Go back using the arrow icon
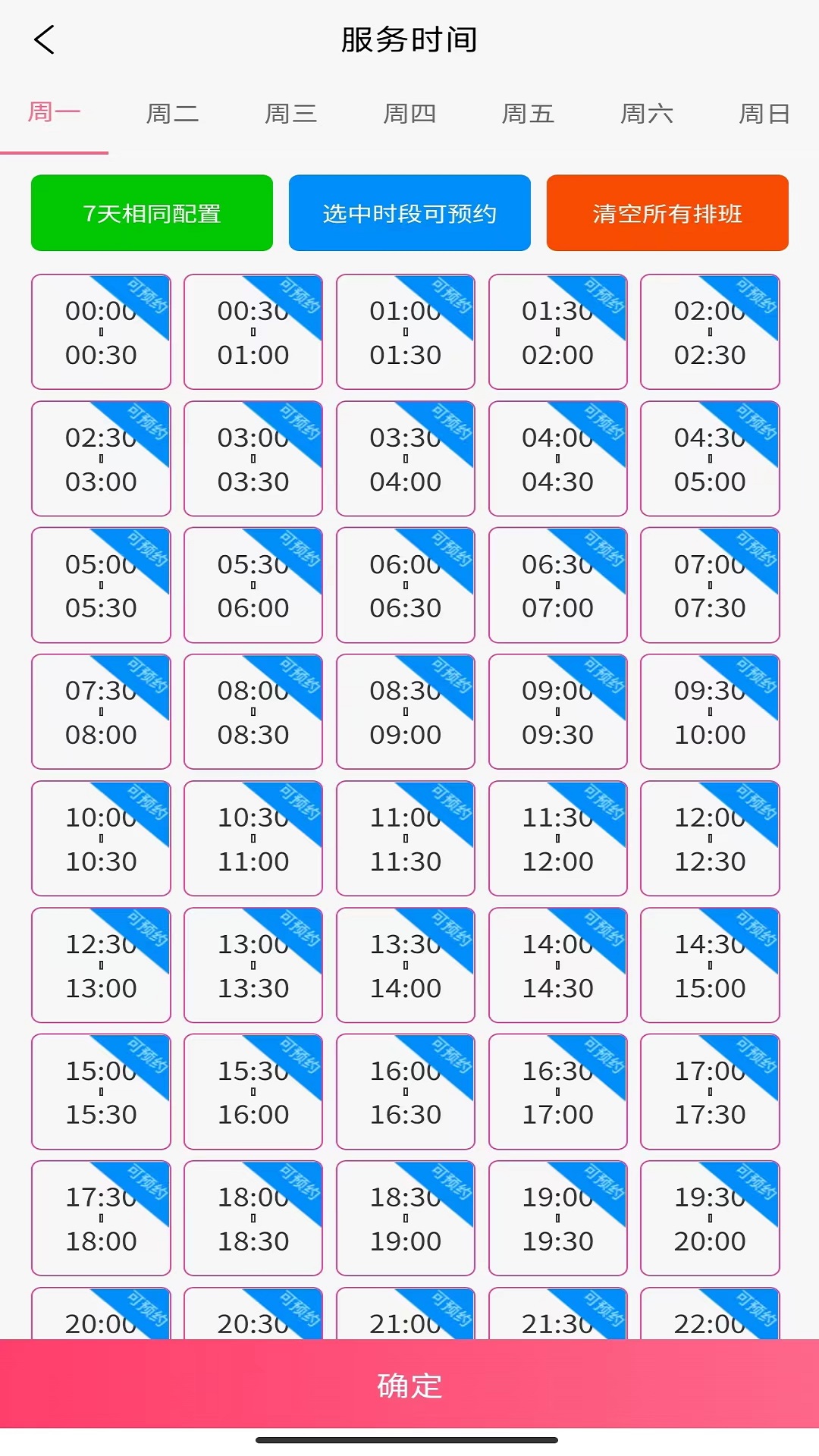Image resolution: width=819 pixels, height=1456 pixels. tap(45, 39)
